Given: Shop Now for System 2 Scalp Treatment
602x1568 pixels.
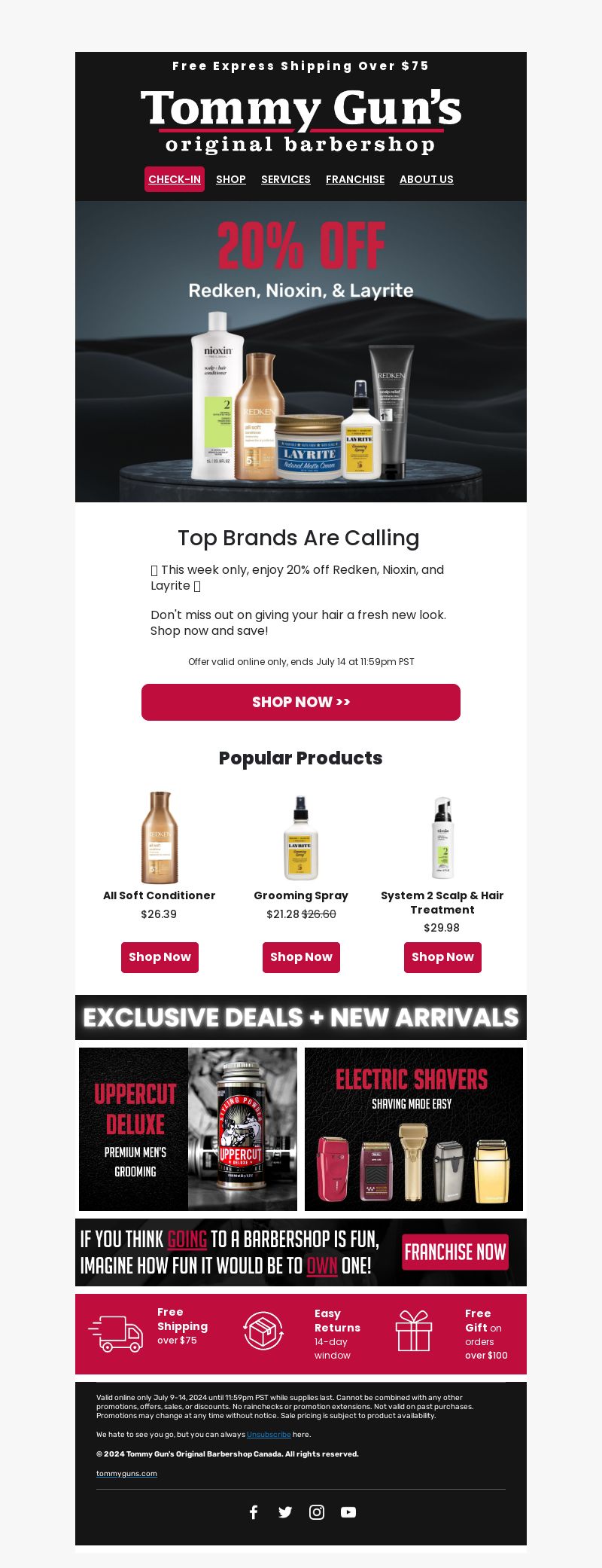Looking at the screenshot, I should 442,957.
